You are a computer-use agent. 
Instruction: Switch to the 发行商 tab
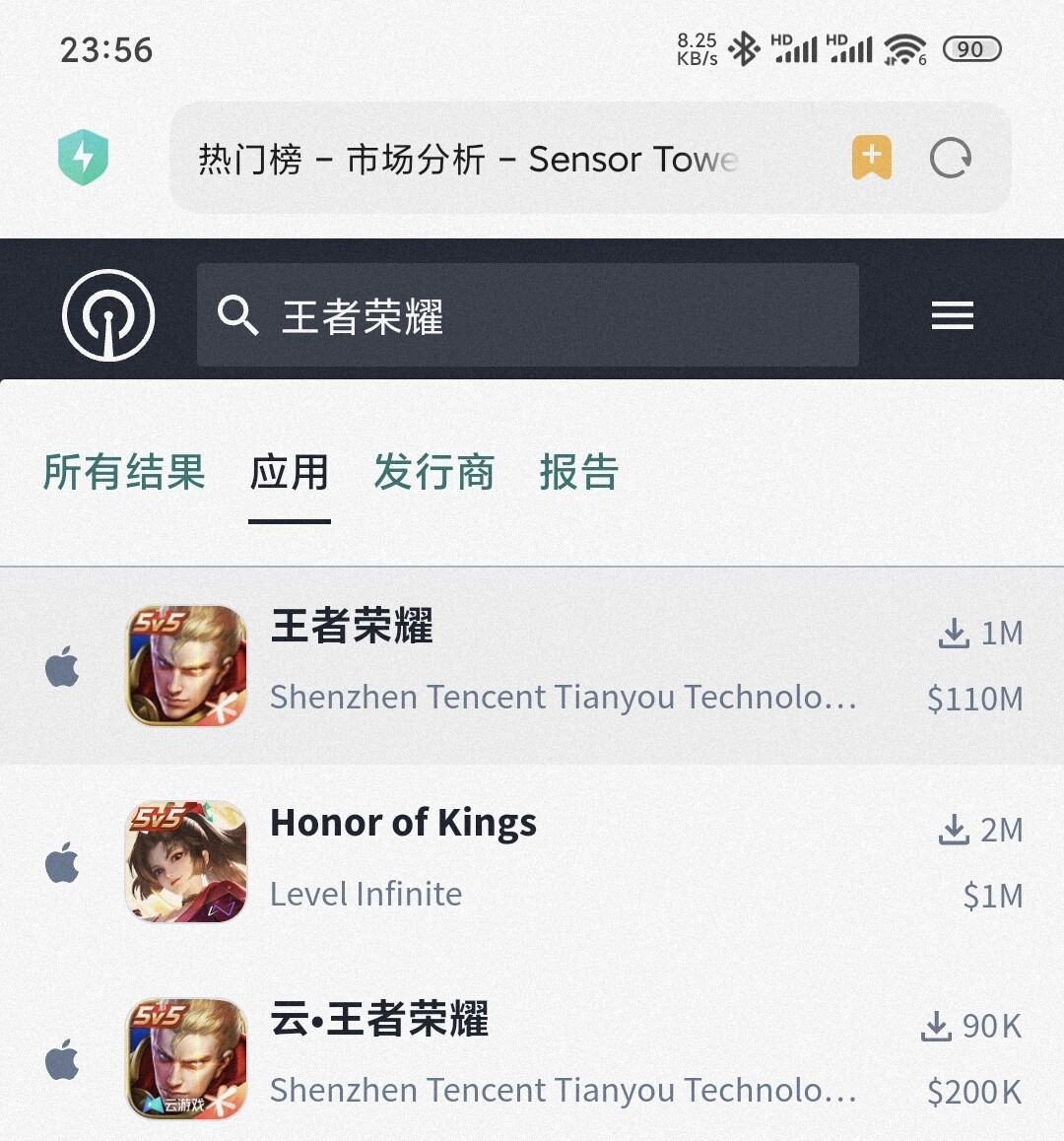pyautogui.click(x=433, y=473)
